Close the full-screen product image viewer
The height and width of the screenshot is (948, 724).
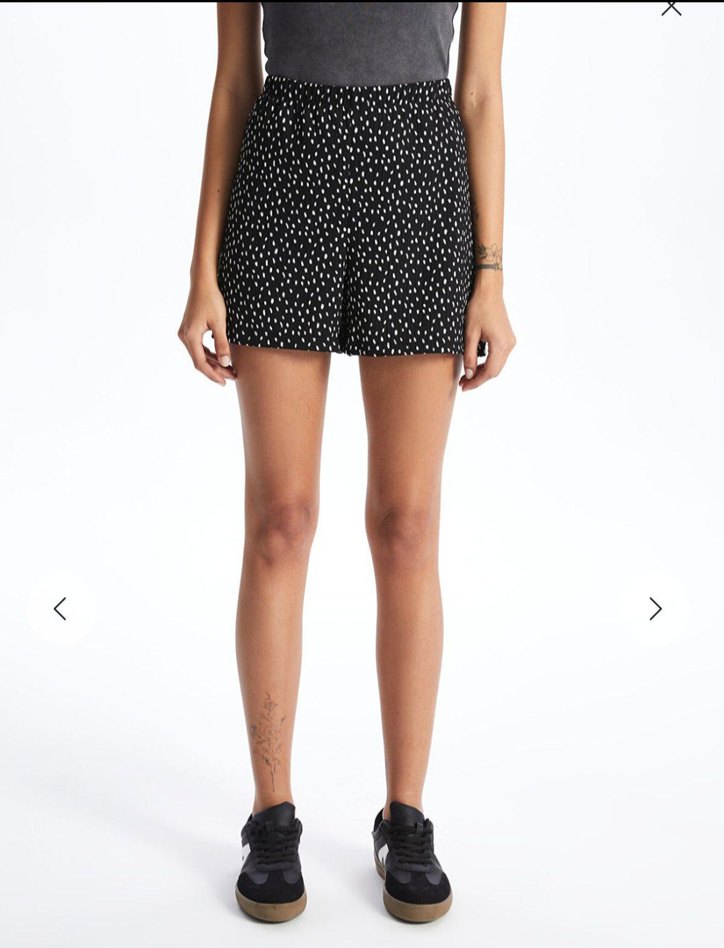pyautogui.click(x=671, y=8)
